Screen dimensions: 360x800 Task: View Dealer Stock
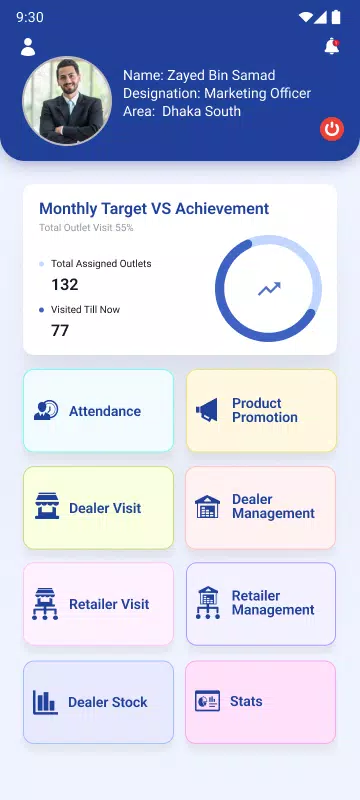(x=98, y=702)
